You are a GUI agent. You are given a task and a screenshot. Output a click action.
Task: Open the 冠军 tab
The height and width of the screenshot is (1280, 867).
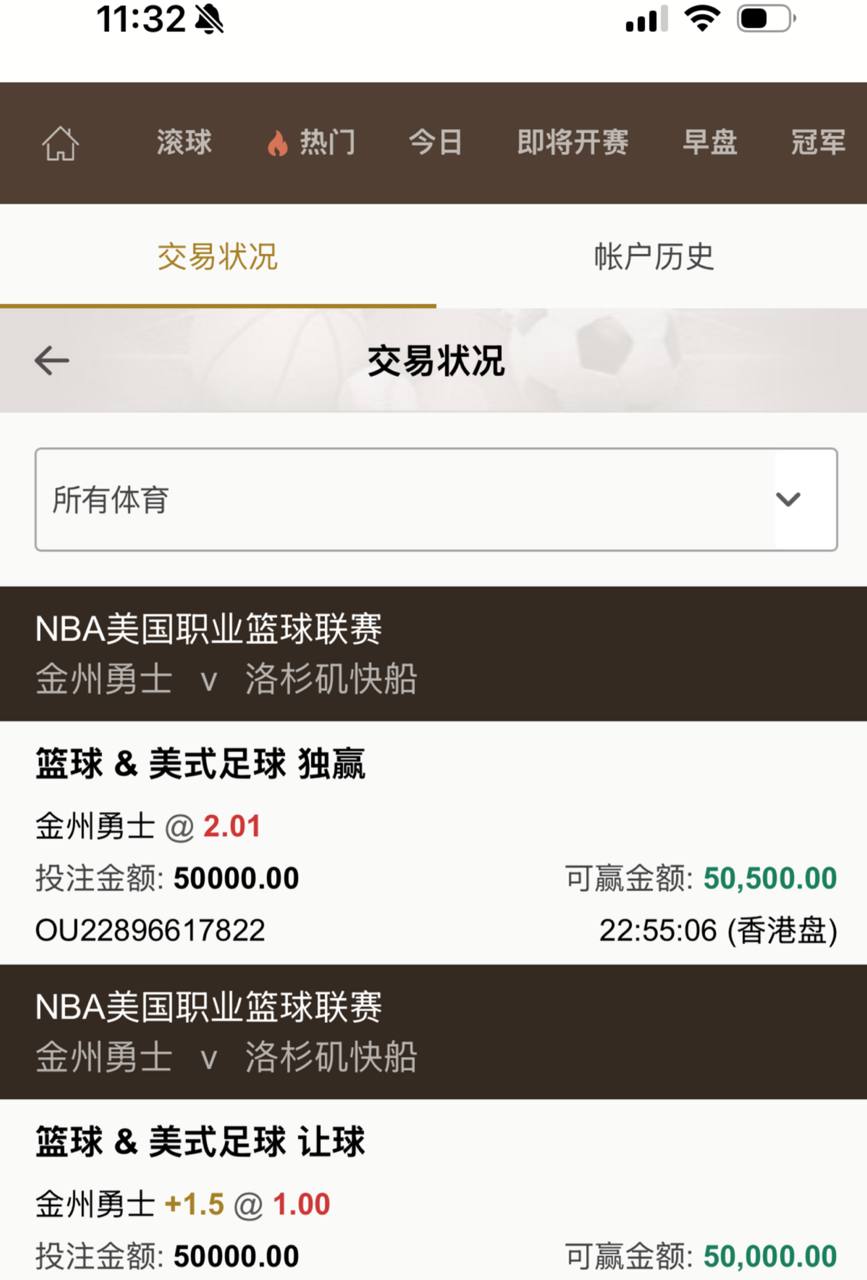click(818, 143)
